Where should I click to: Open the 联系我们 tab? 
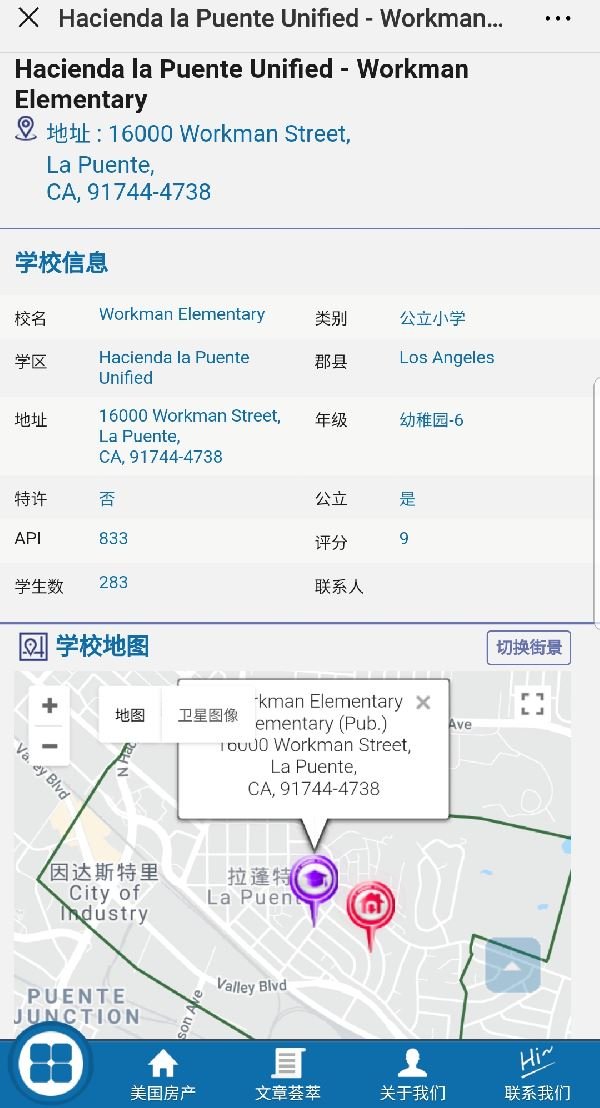(x=537, y=1074)
